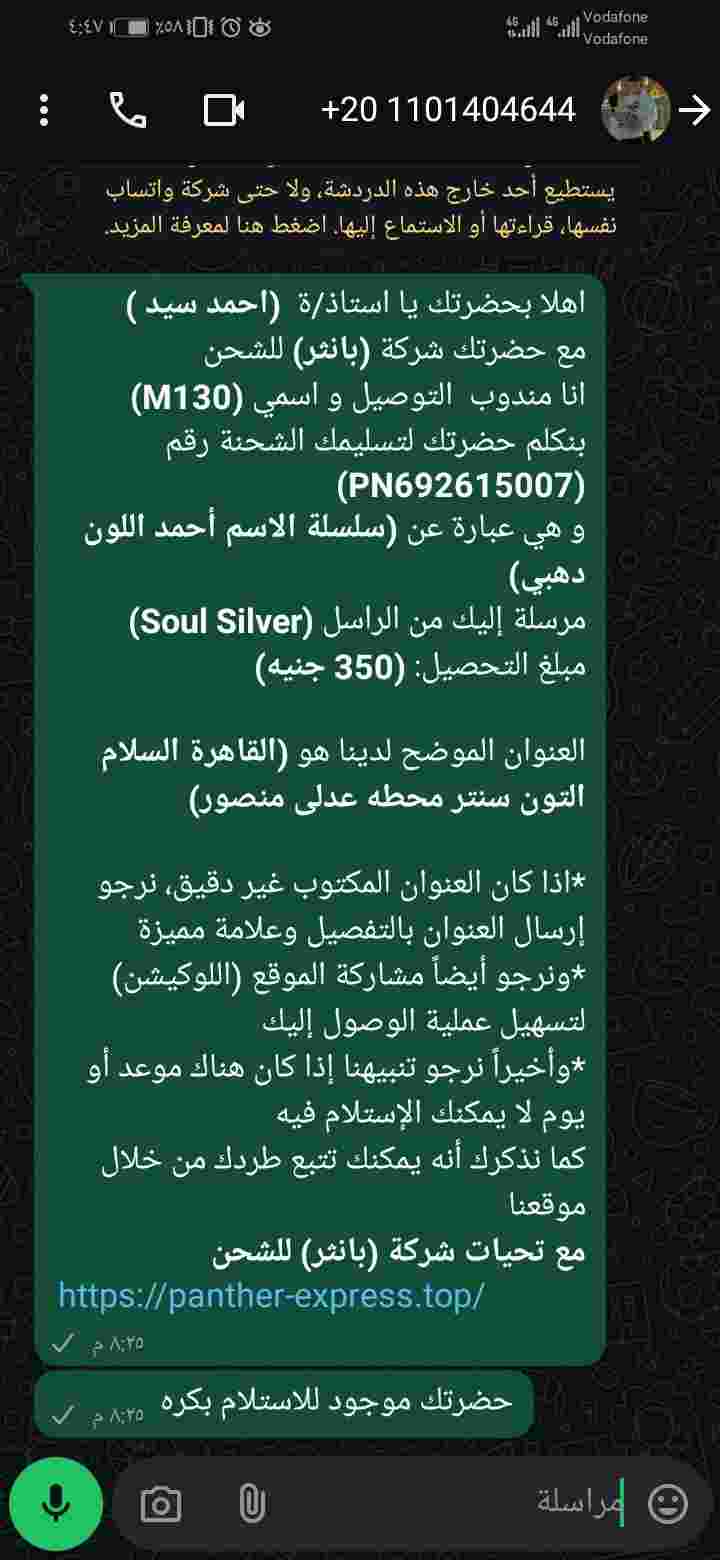Open the camera from message bar

[161, 1503]
